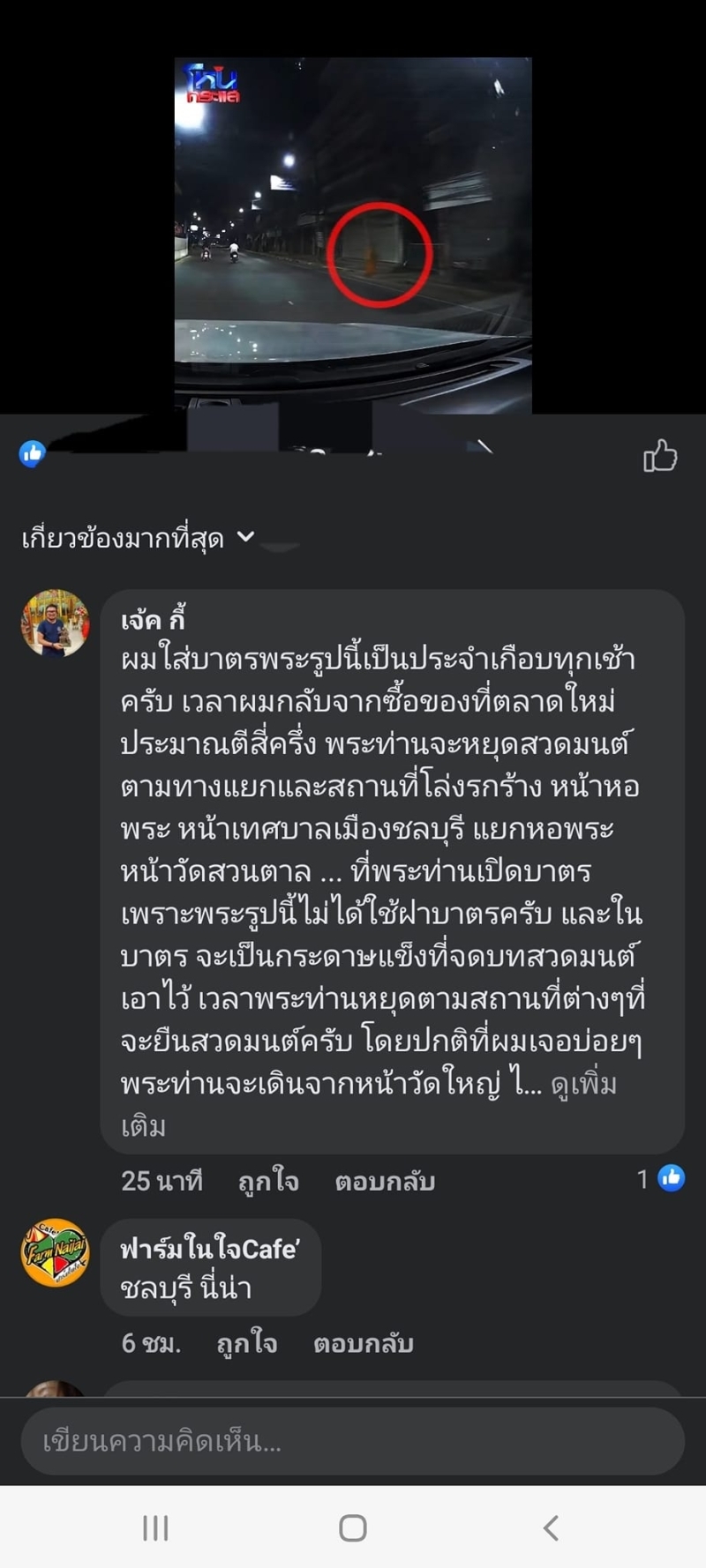Open เจ้ค กี้'s profile picture
Image resolution: width=706 pixels, height=1568 pixels.
coord(55,623)
